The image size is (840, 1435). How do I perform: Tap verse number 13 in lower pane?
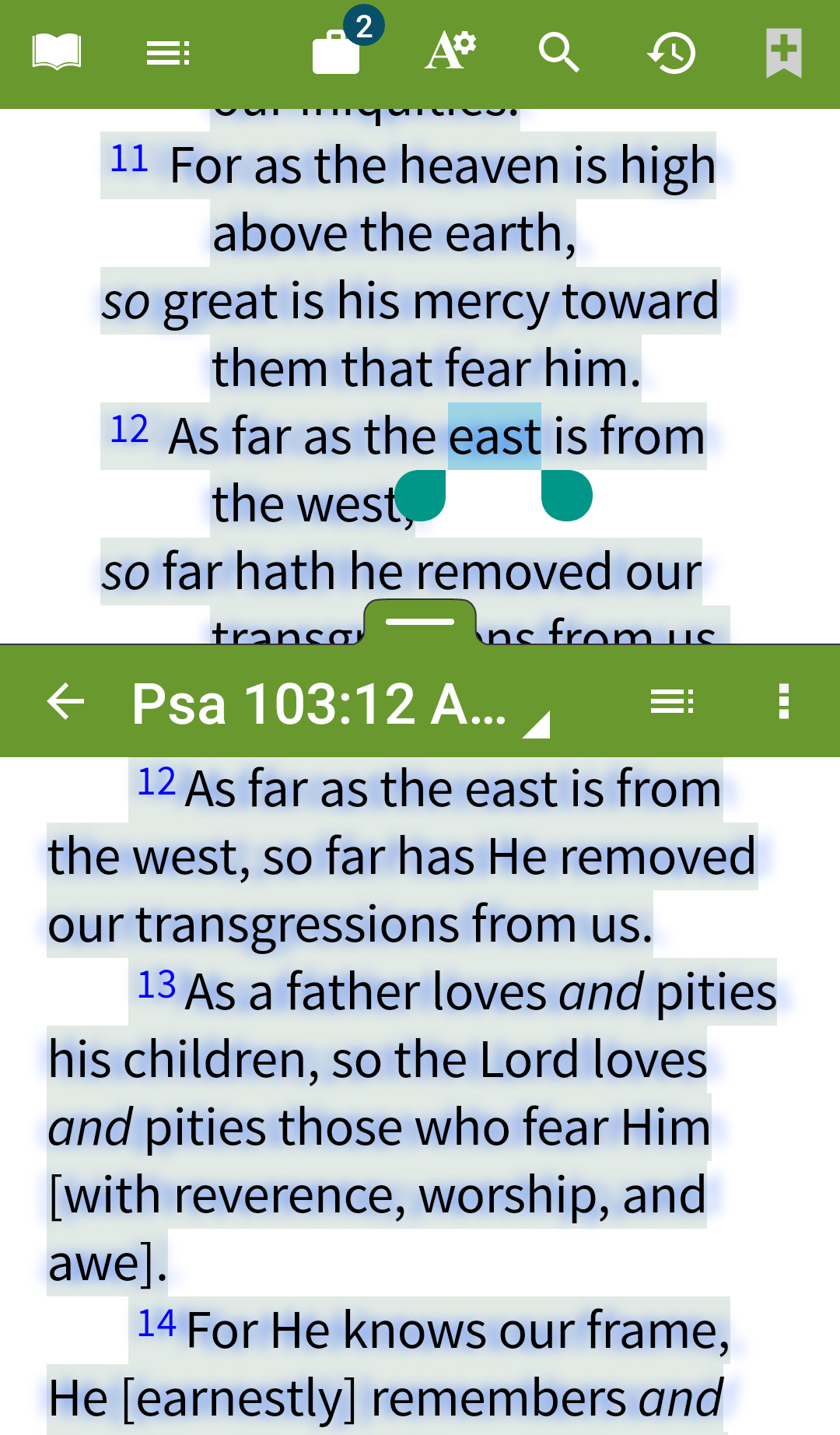156,984
